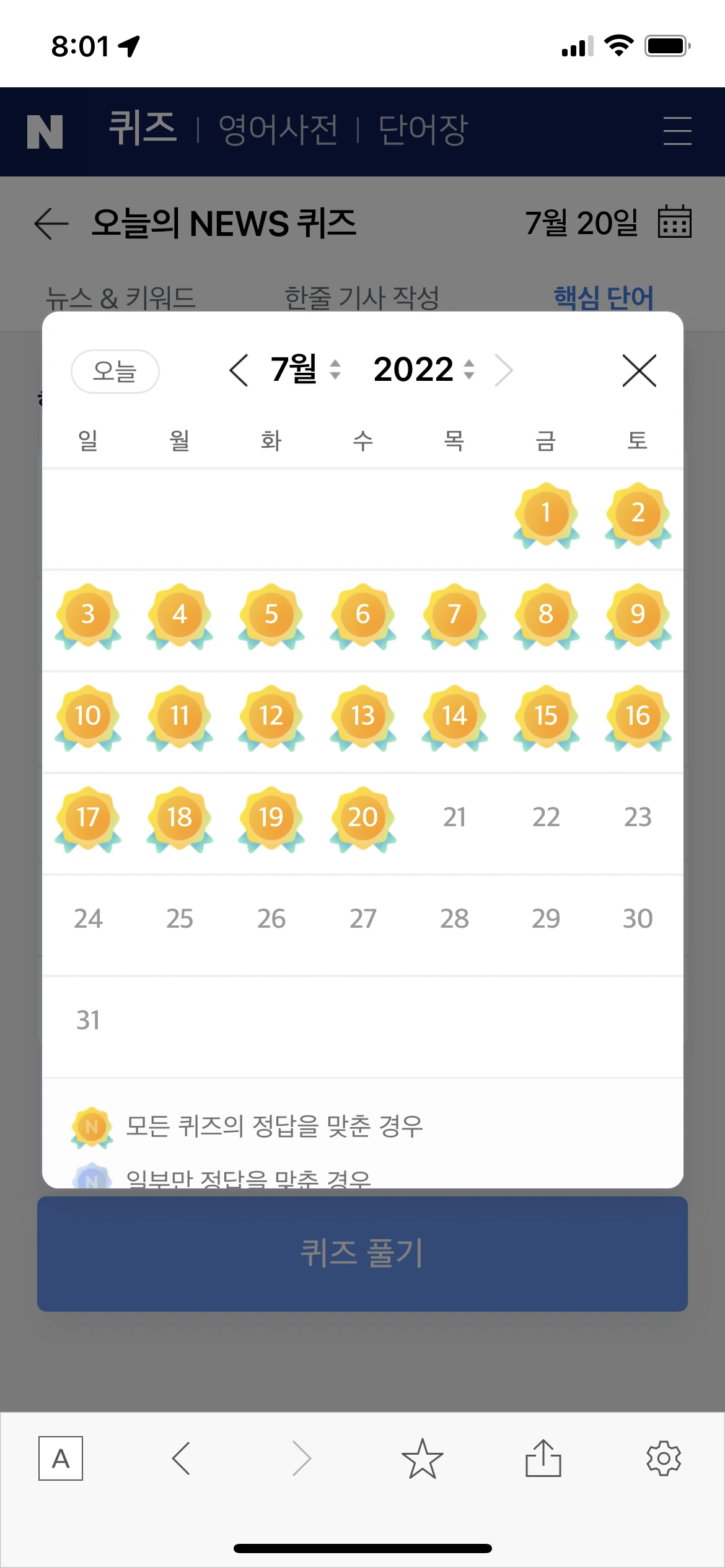
Task: Select July 7 on the calendar
Action: click(454, 615)
